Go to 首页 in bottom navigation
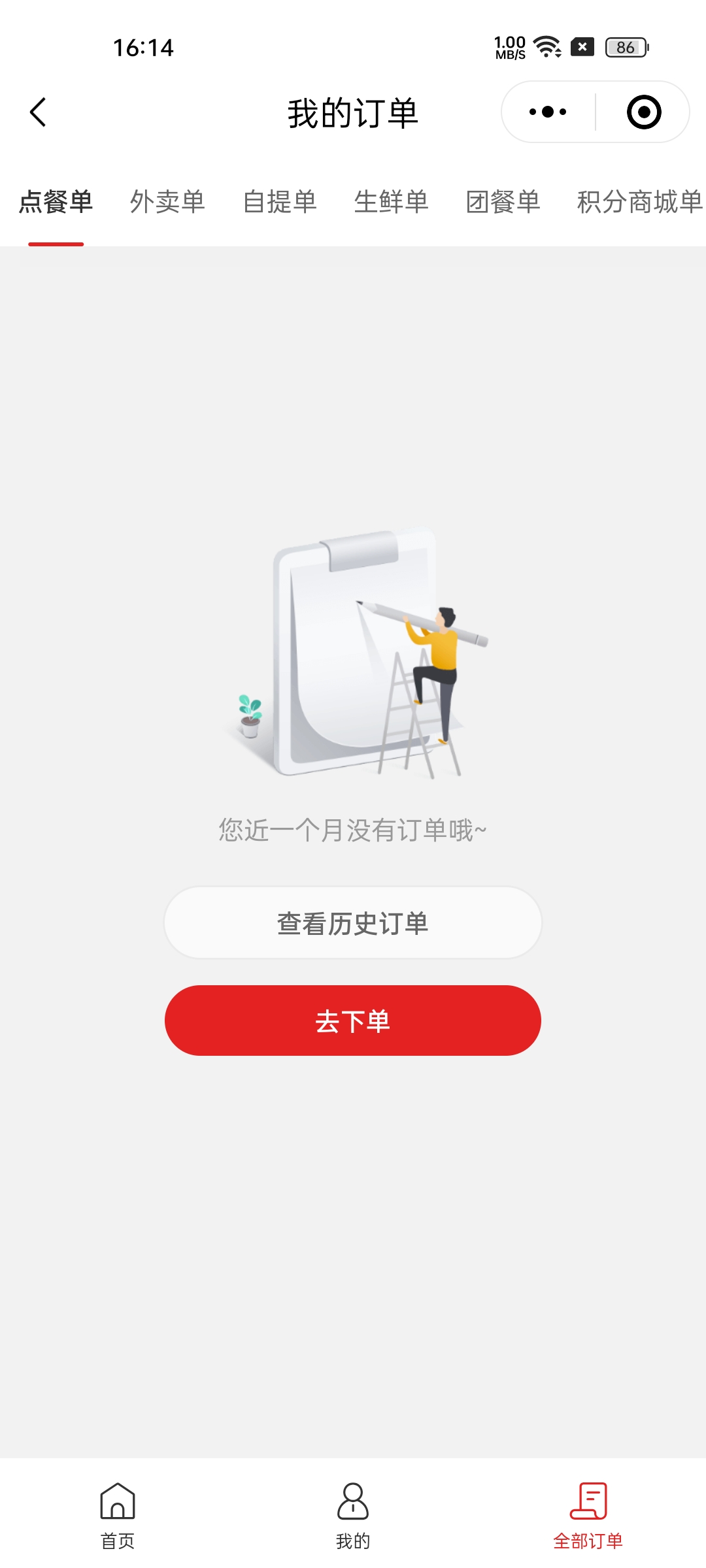 (118, 1514)
